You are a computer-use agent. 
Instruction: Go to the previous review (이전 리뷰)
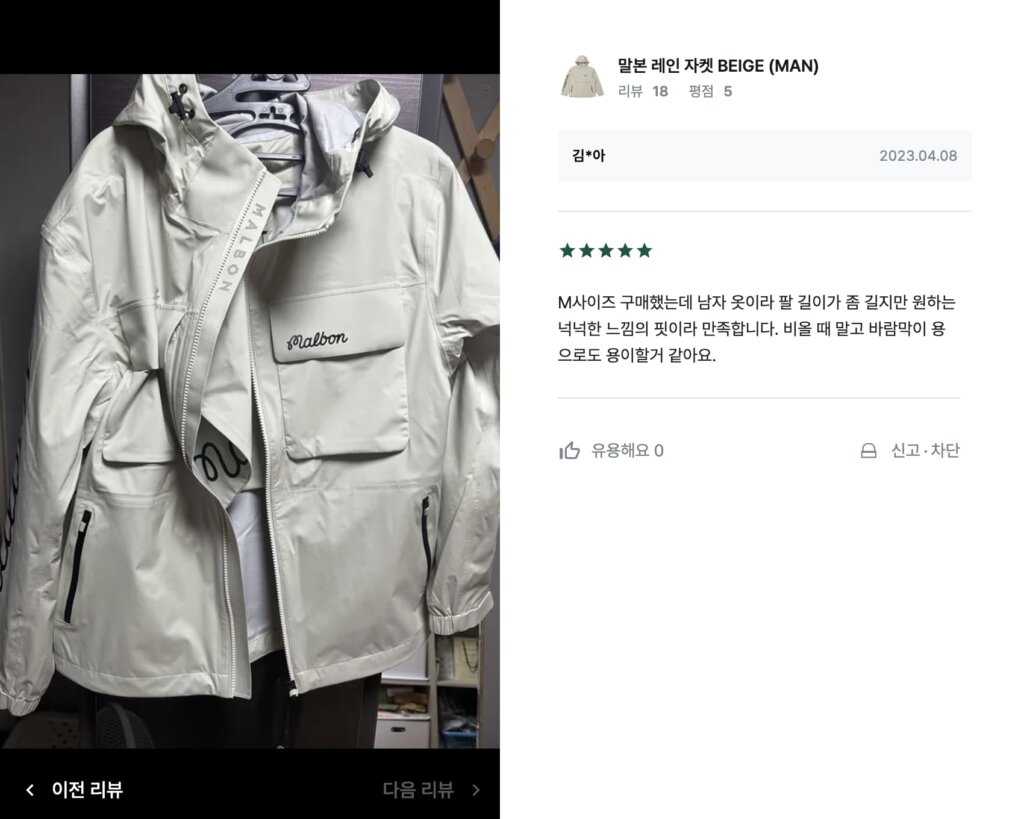tap(75, 790)
